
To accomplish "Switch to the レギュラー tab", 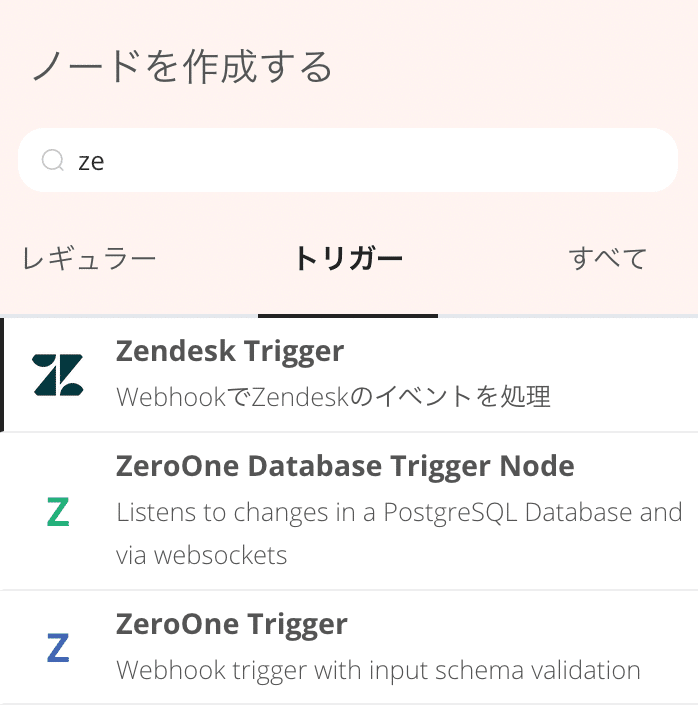I will [x=89, y=259].
